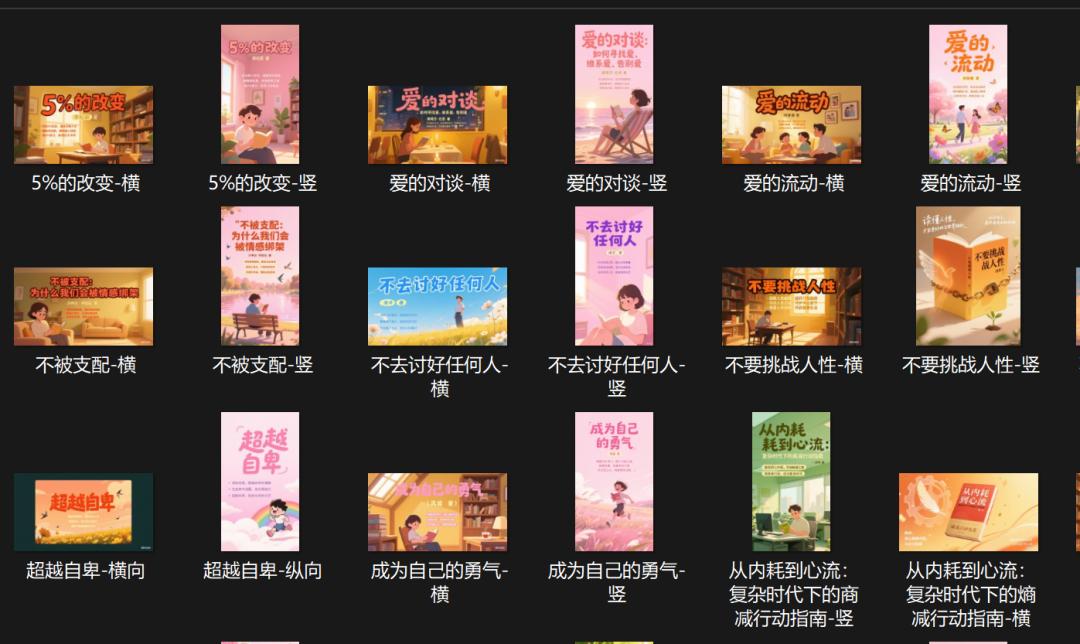Open 爱的流动-横 cover image
This screenshot has height=644, width=1080.
791,125
